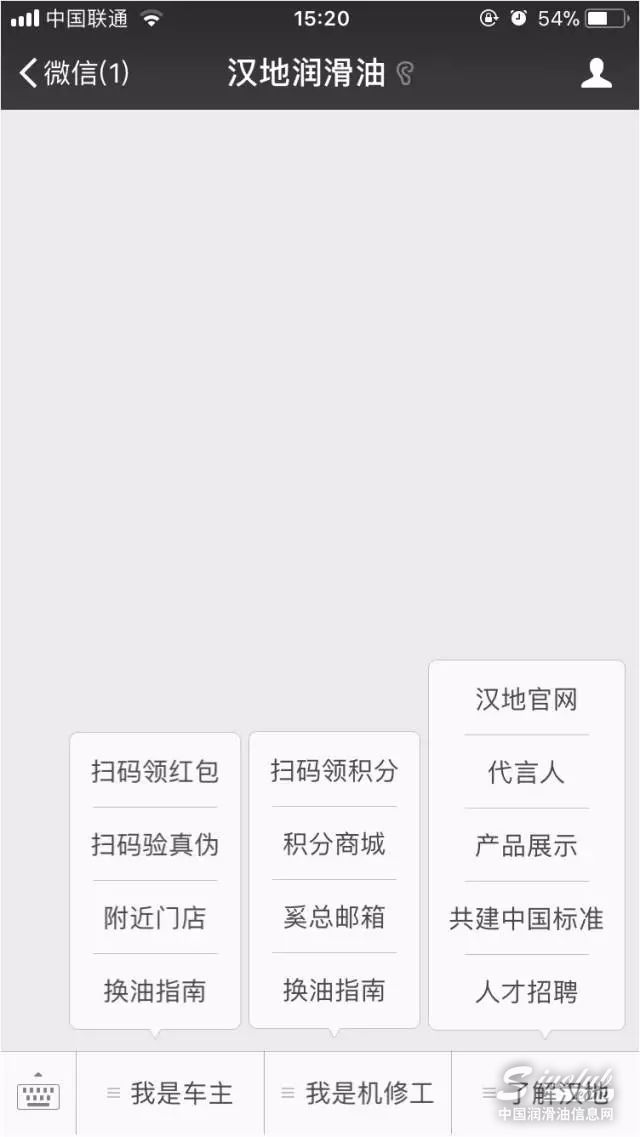640x1137 pixels.
Task: Switch to the keyboard input mode
Action: coord(38,1093)
